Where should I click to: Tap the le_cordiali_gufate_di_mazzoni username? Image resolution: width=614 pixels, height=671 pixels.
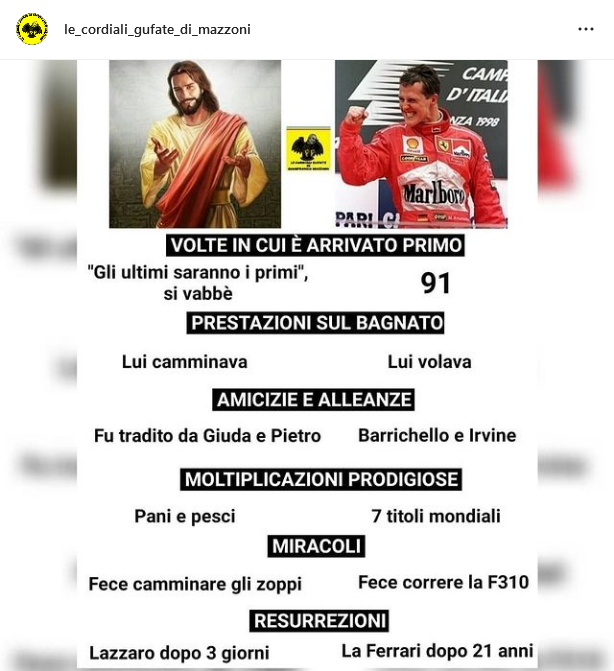pos(157,30)
